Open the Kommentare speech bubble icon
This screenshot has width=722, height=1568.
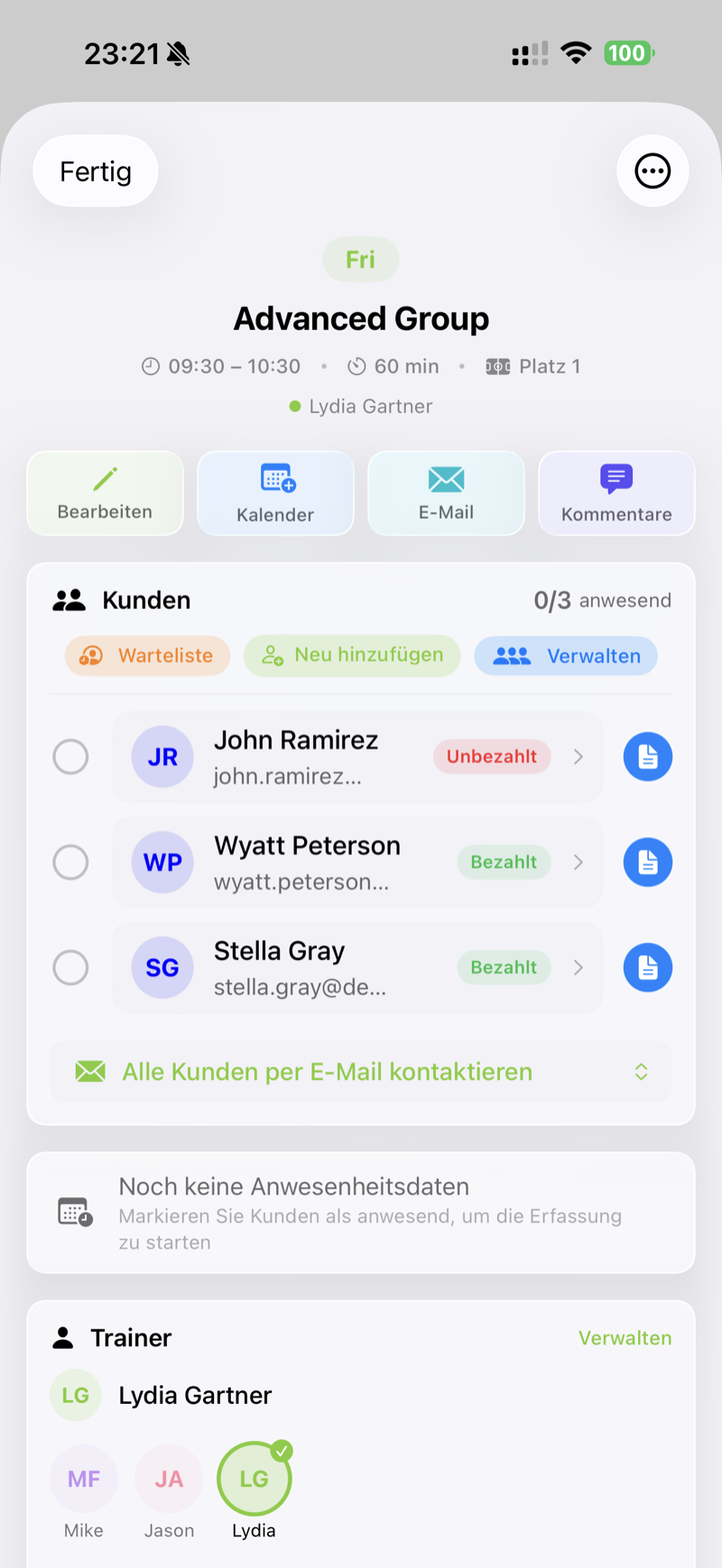click(x=616, y=476)
